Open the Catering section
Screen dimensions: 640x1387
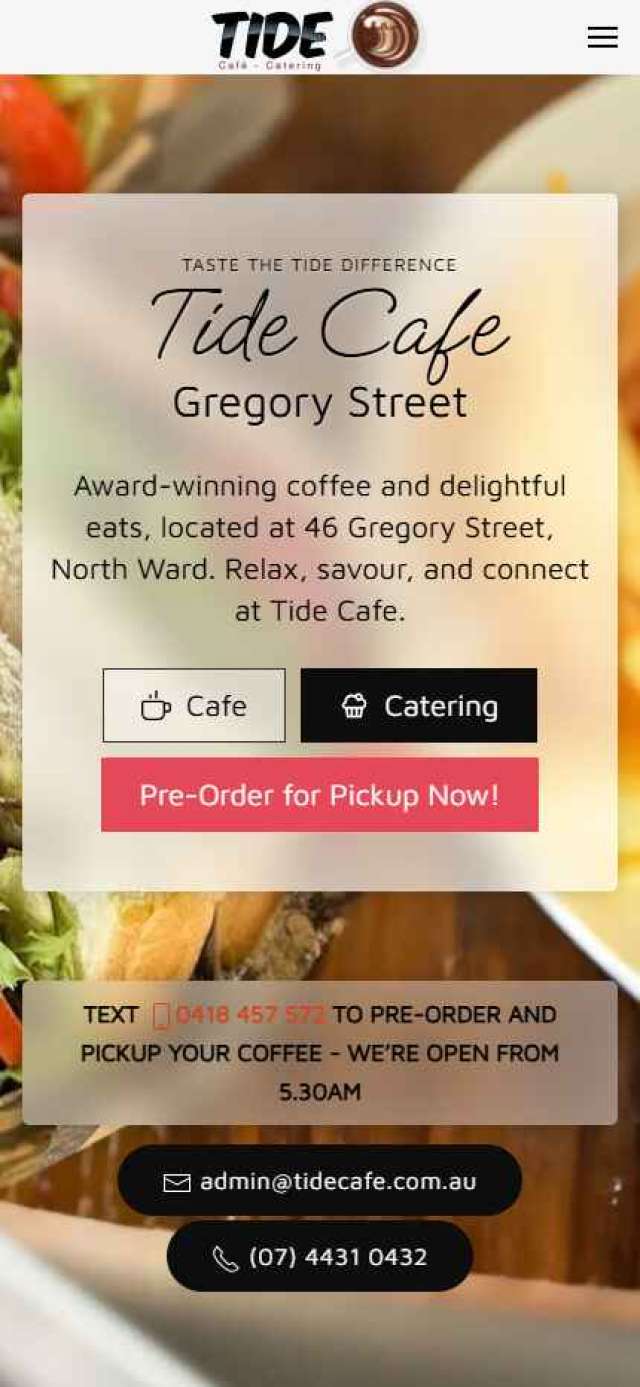pyautogui.click(x=419, y=706)
